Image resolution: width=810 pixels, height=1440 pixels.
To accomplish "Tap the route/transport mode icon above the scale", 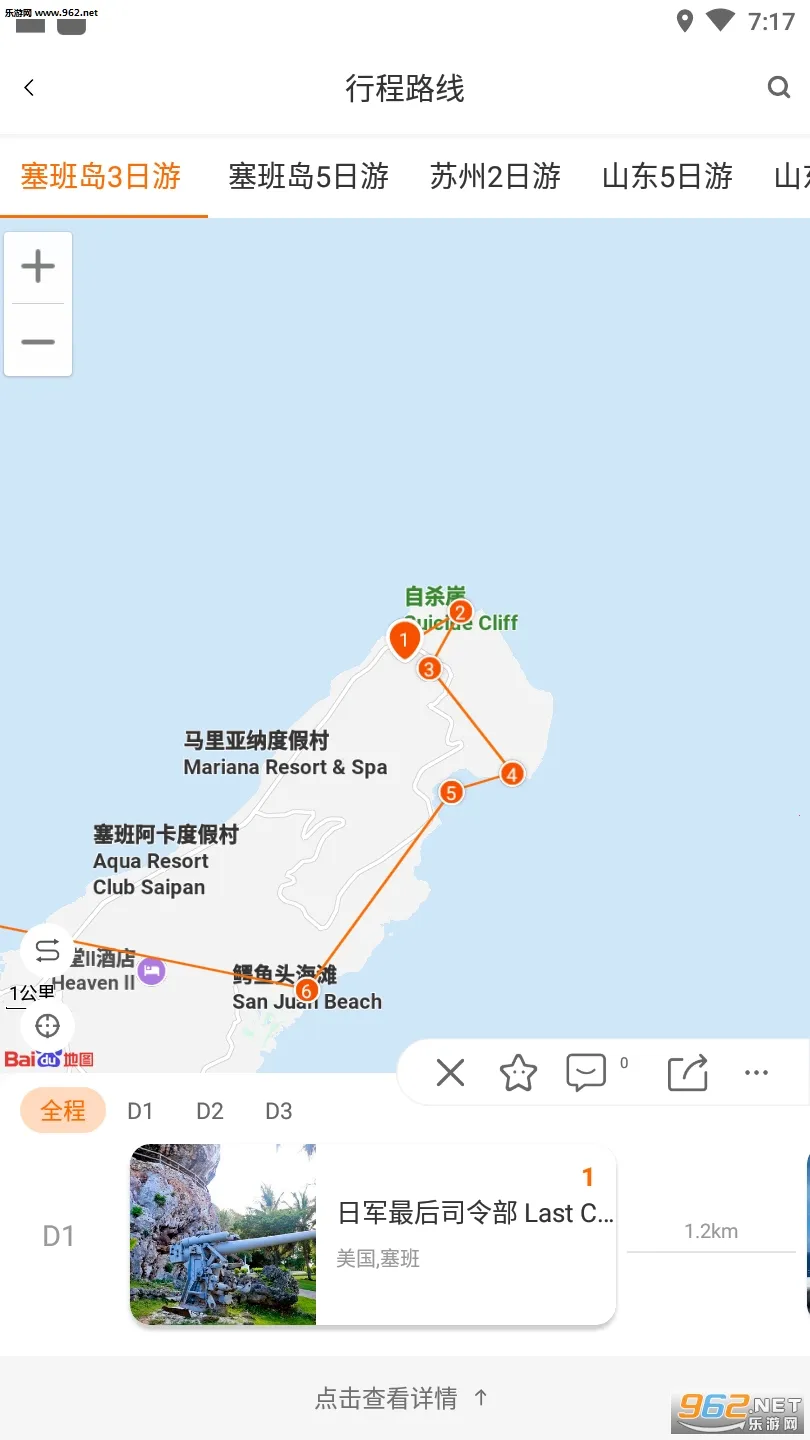I will click(47, 951).
